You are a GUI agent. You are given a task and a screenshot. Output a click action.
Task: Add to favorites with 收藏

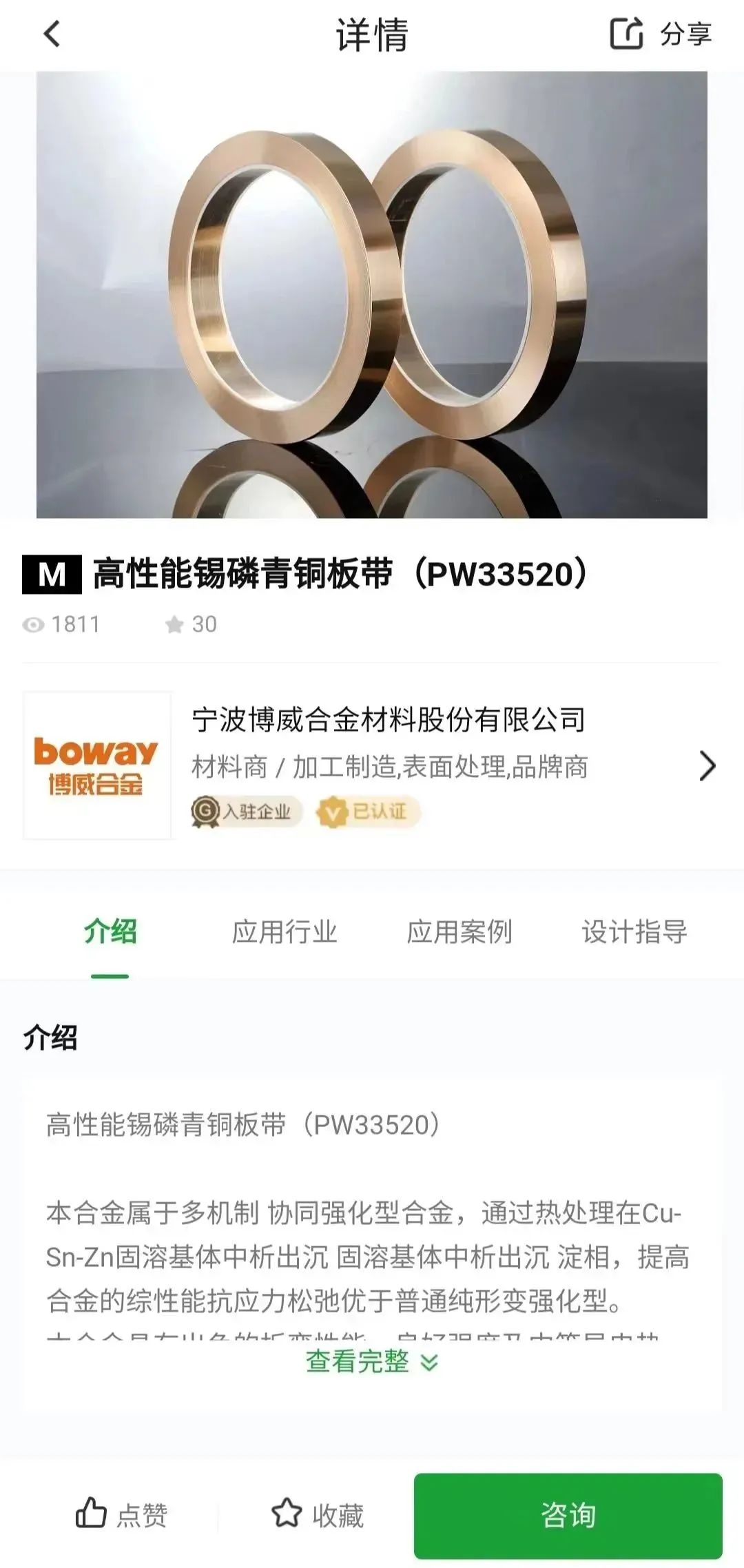(318, 1514)
